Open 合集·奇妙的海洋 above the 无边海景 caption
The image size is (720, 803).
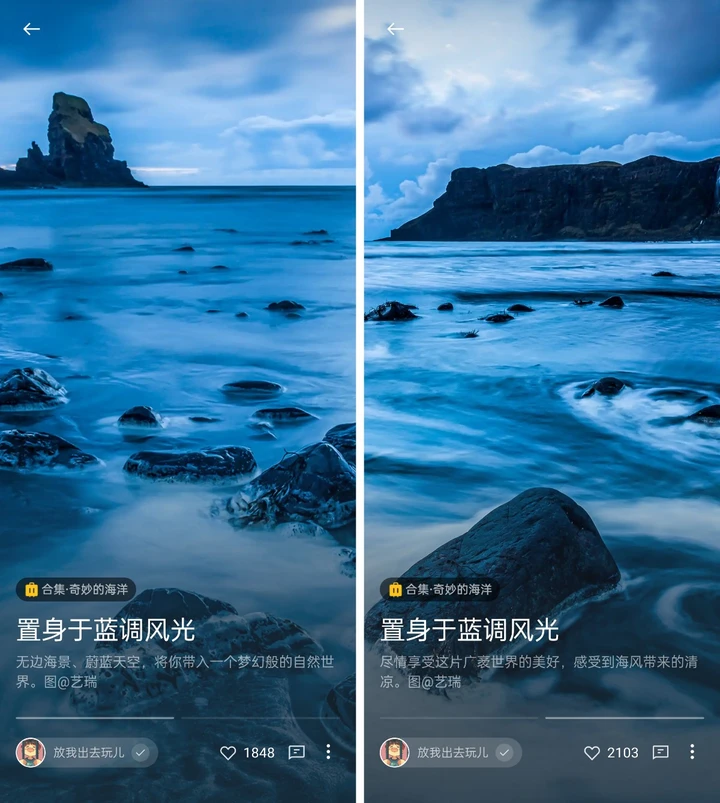tap(76, 590)
